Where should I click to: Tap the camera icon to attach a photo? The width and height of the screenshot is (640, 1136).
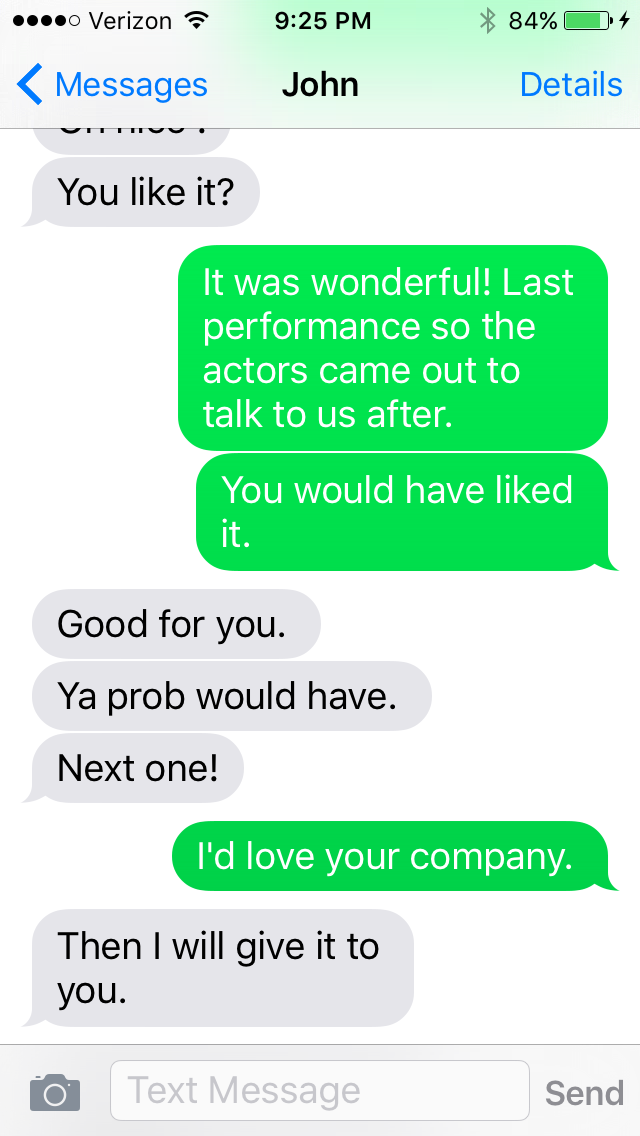tap(55, 1091)
